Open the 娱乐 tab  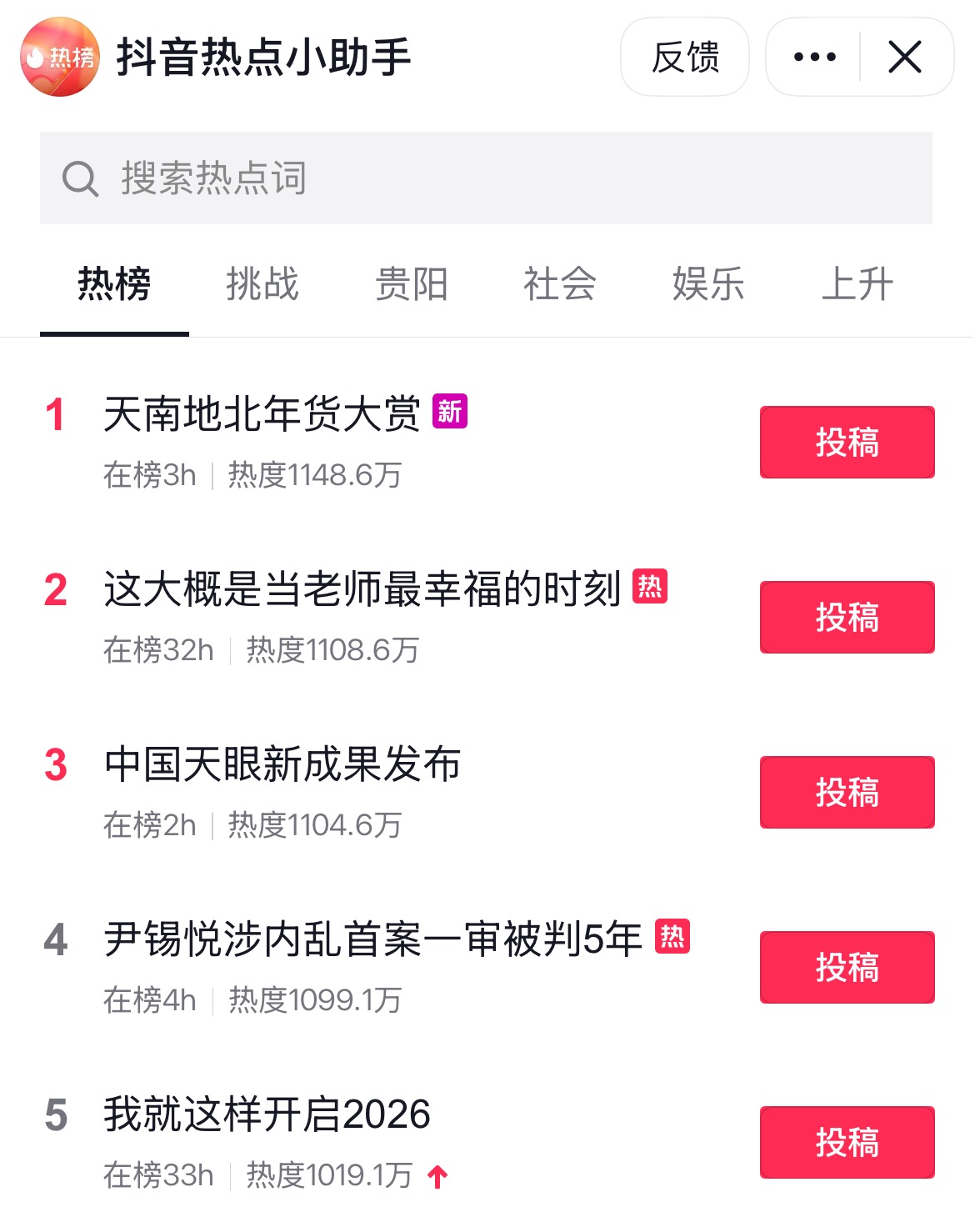pos(708,284)
